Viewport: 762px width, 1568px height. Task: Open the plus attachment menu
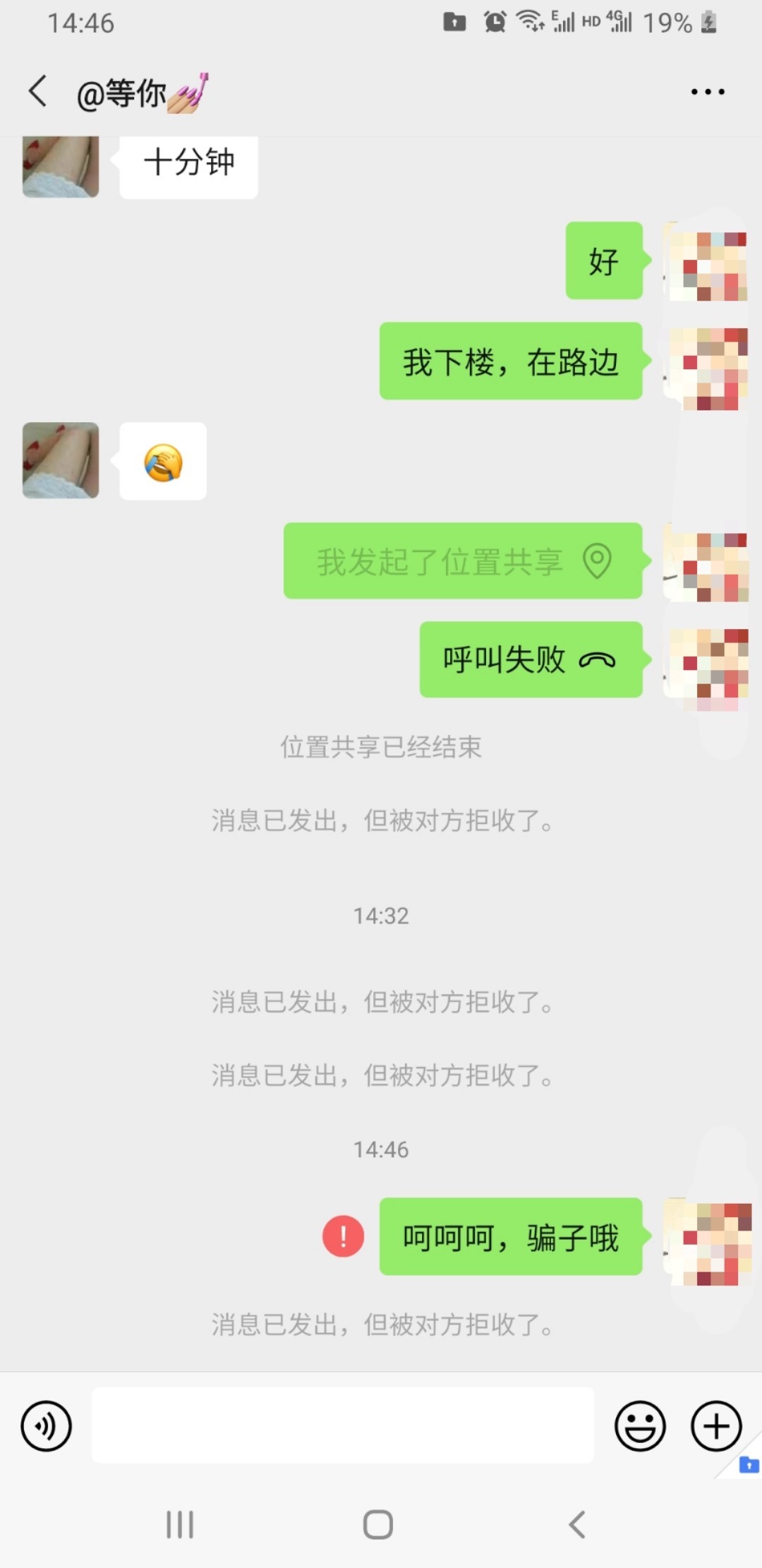(x=715, y=1425)
